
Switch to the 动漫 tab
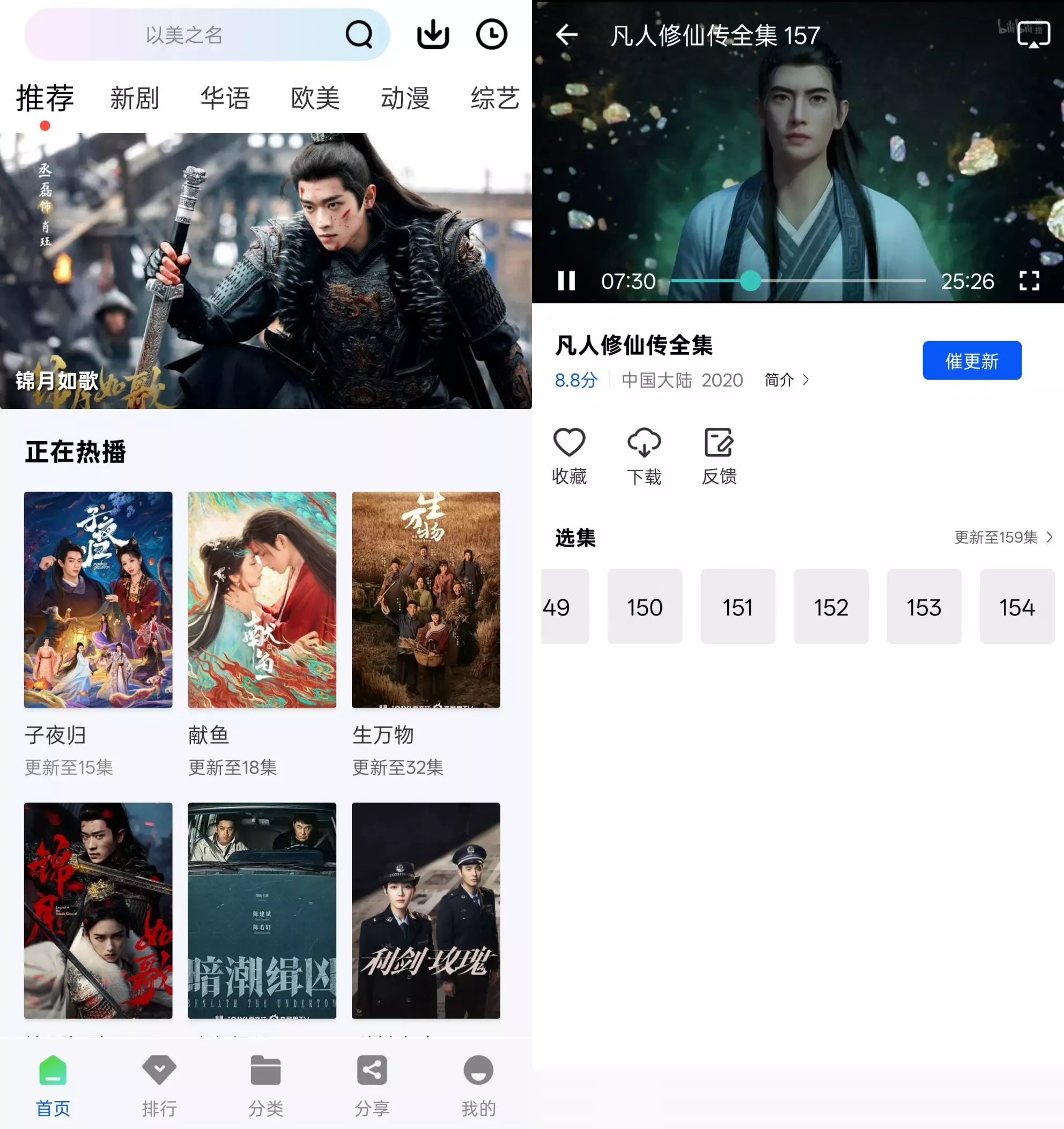(405, 98)
